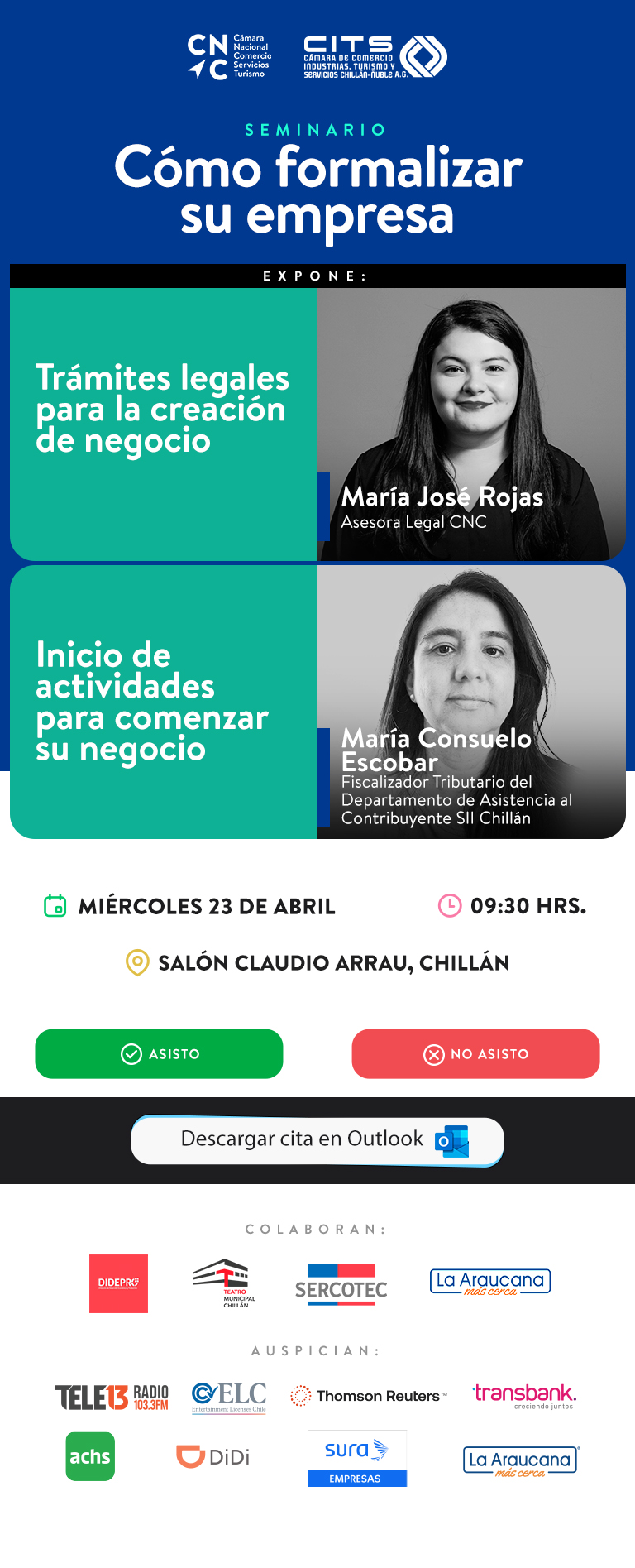Decline with the NO ASISTO button

475,1053
